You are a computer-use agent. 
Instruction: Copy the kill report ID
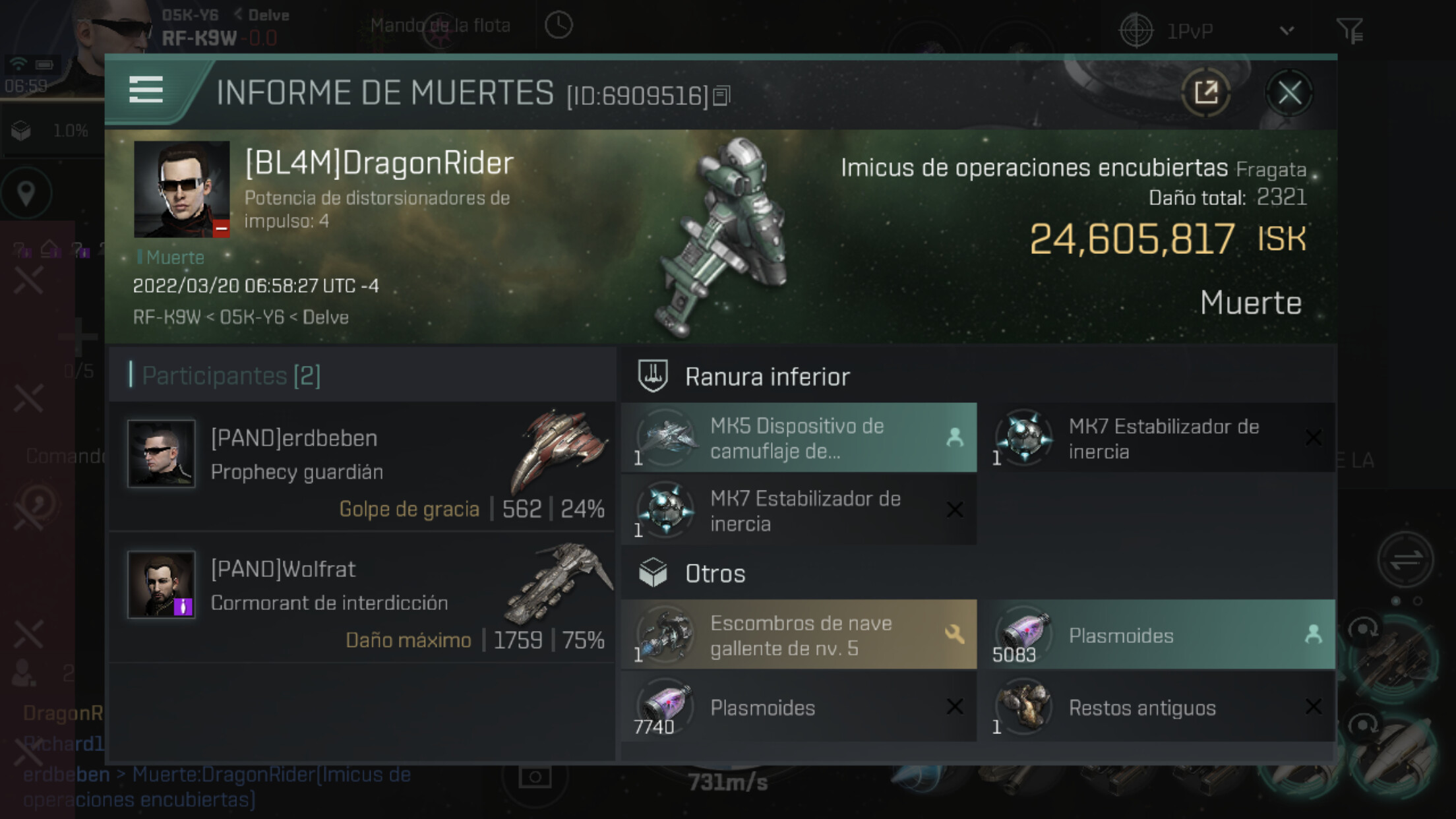[722, 96]
